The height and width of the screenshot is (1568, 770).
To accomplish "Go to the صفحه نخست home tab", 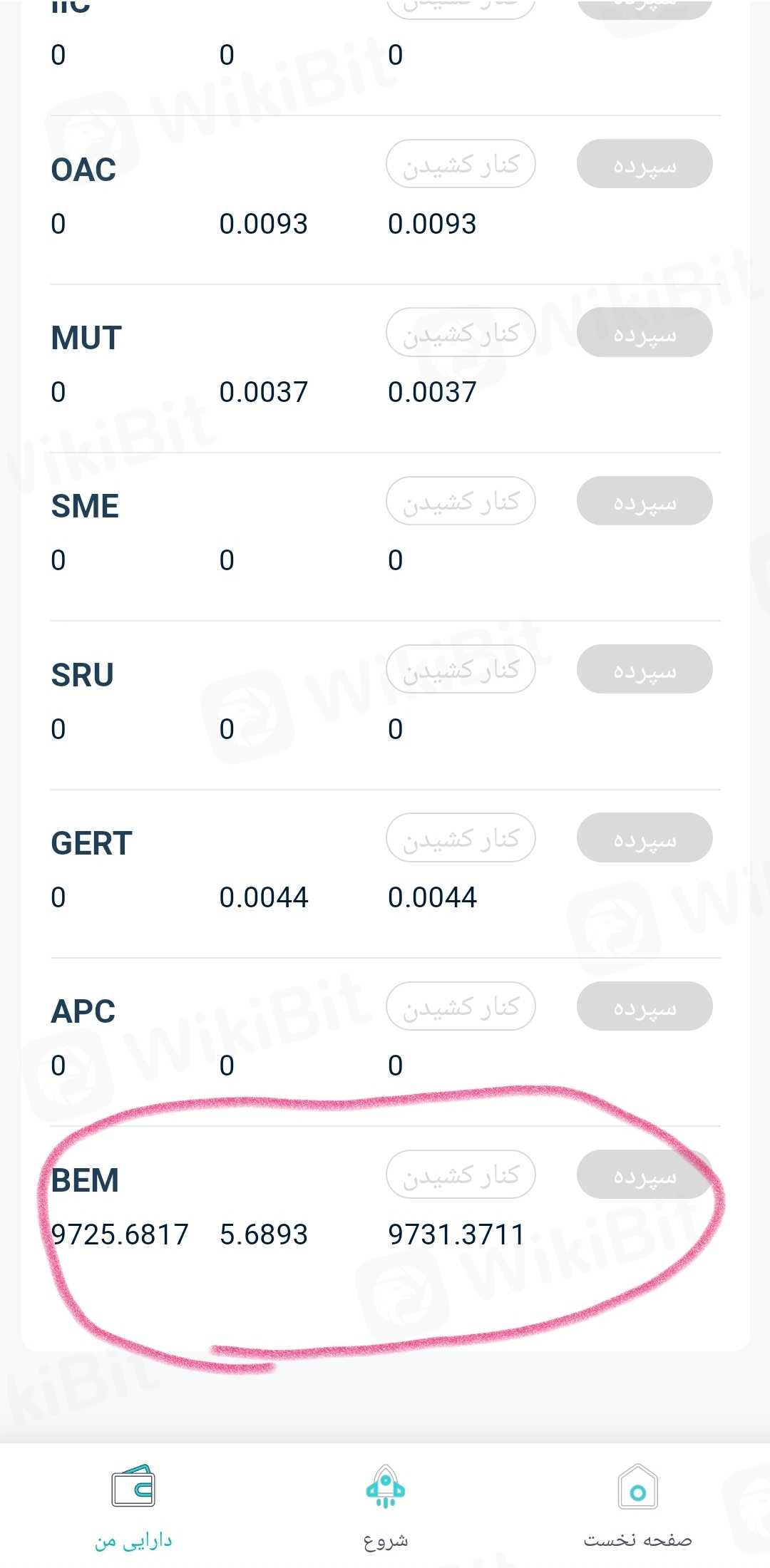I will click(x=637, y=1505).
